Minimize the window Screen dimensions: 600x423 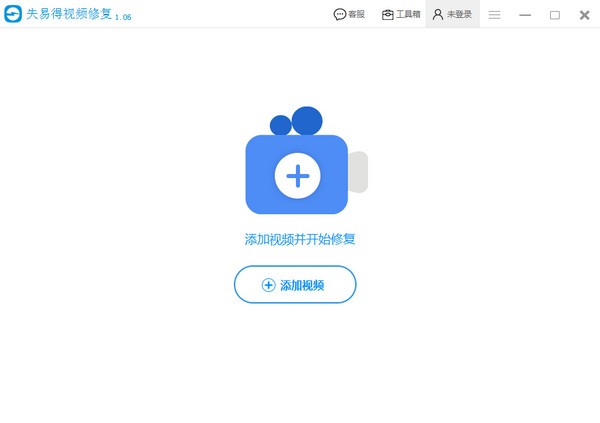click(525, 15)
